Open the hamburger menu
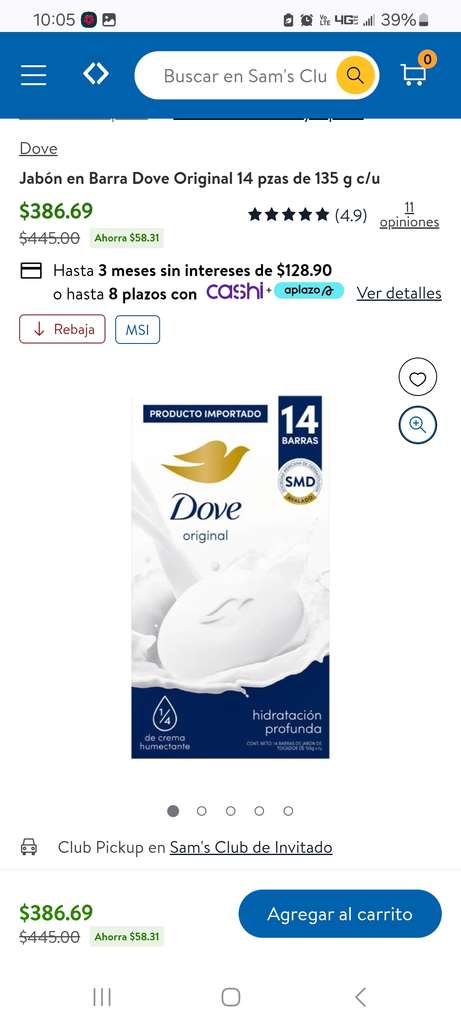 coord(33,75)
